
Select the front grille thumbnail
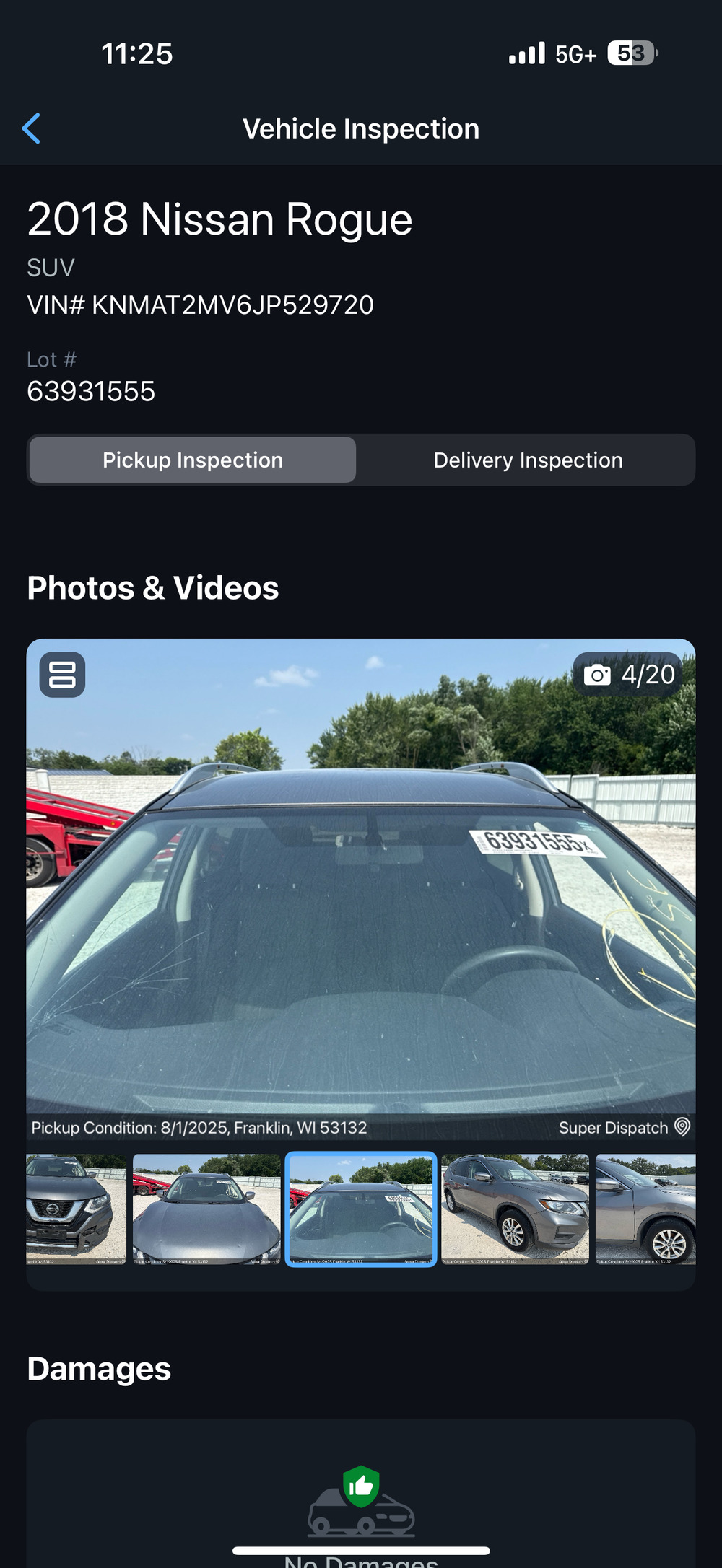pos(77,1209)
